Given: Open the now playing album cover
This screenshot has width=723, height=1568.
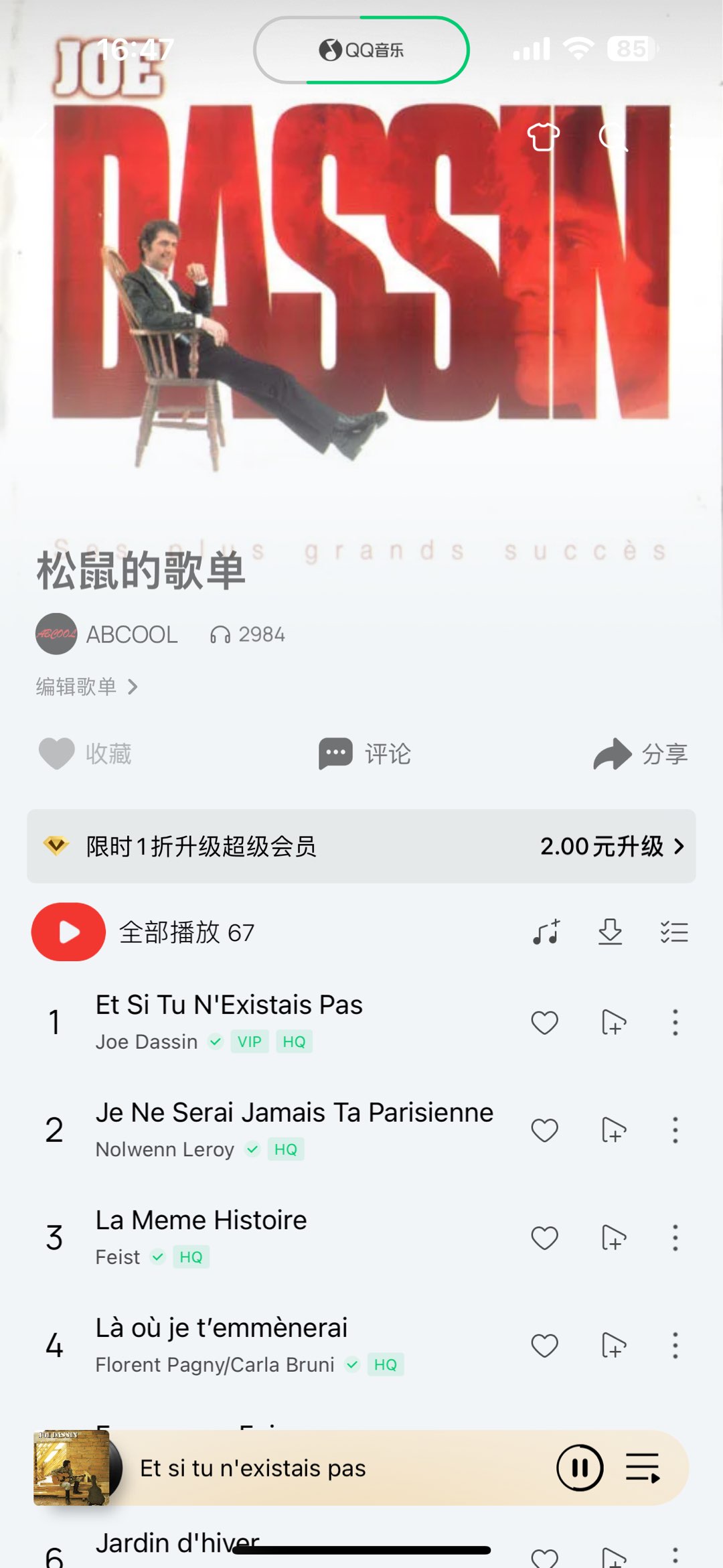Looking at the screenshot, I should (72, 1468).
